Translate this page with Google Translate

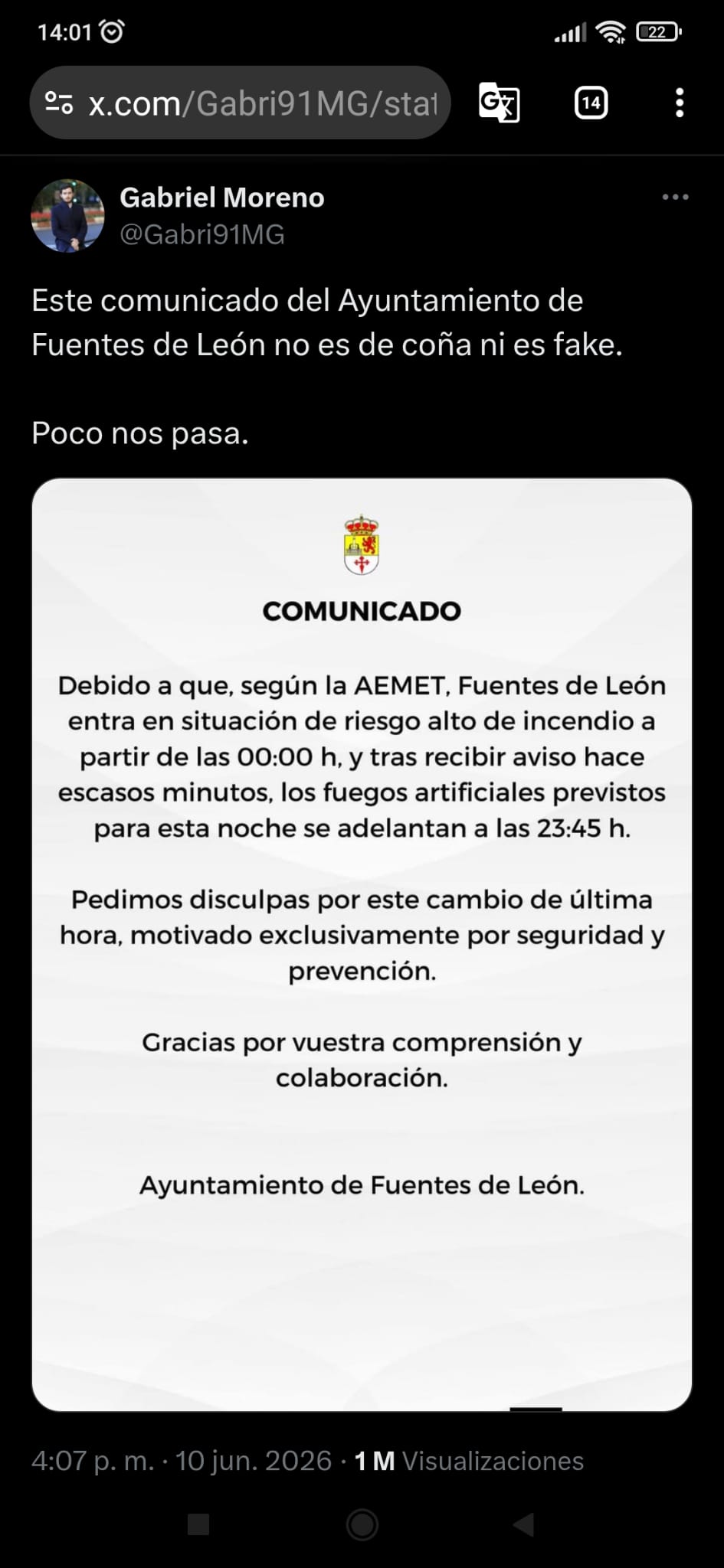[499, 103]
